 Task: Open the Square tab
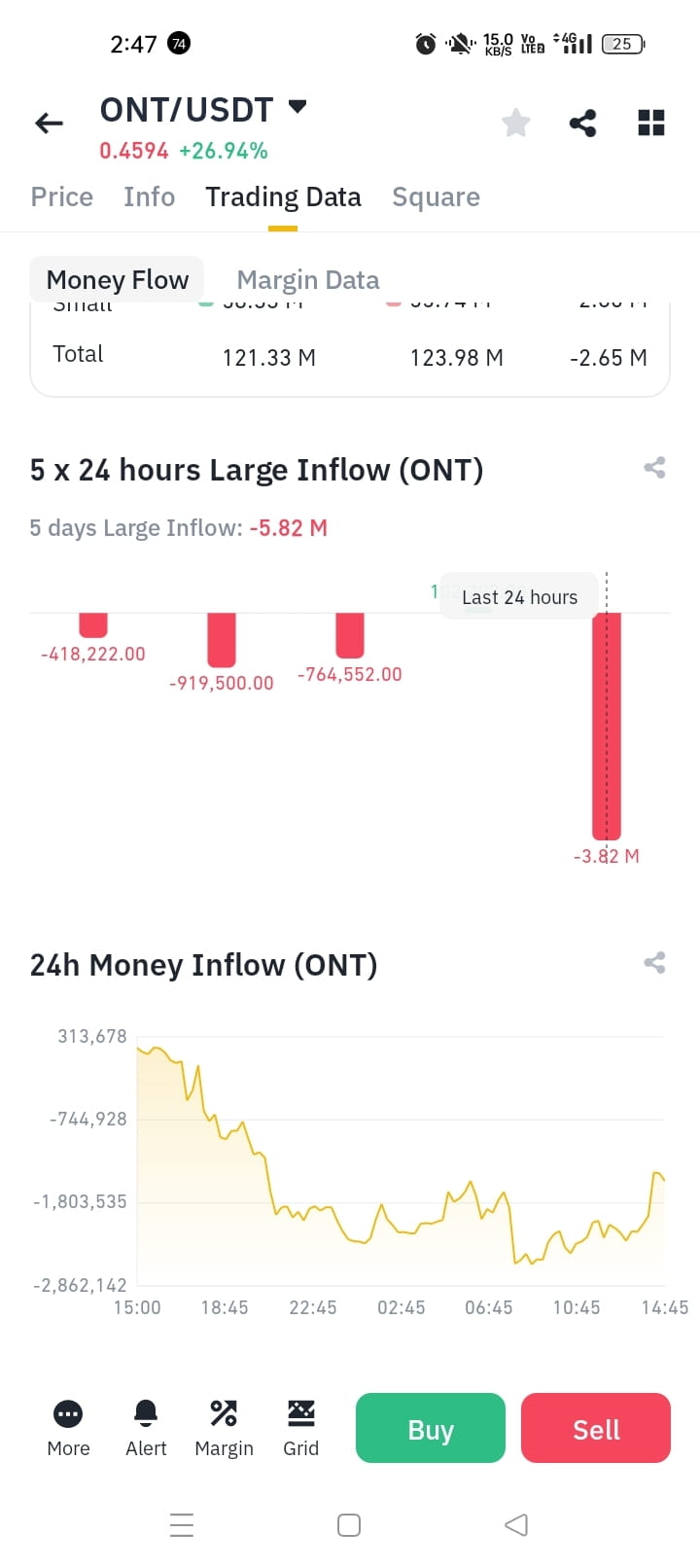point(436,196)
